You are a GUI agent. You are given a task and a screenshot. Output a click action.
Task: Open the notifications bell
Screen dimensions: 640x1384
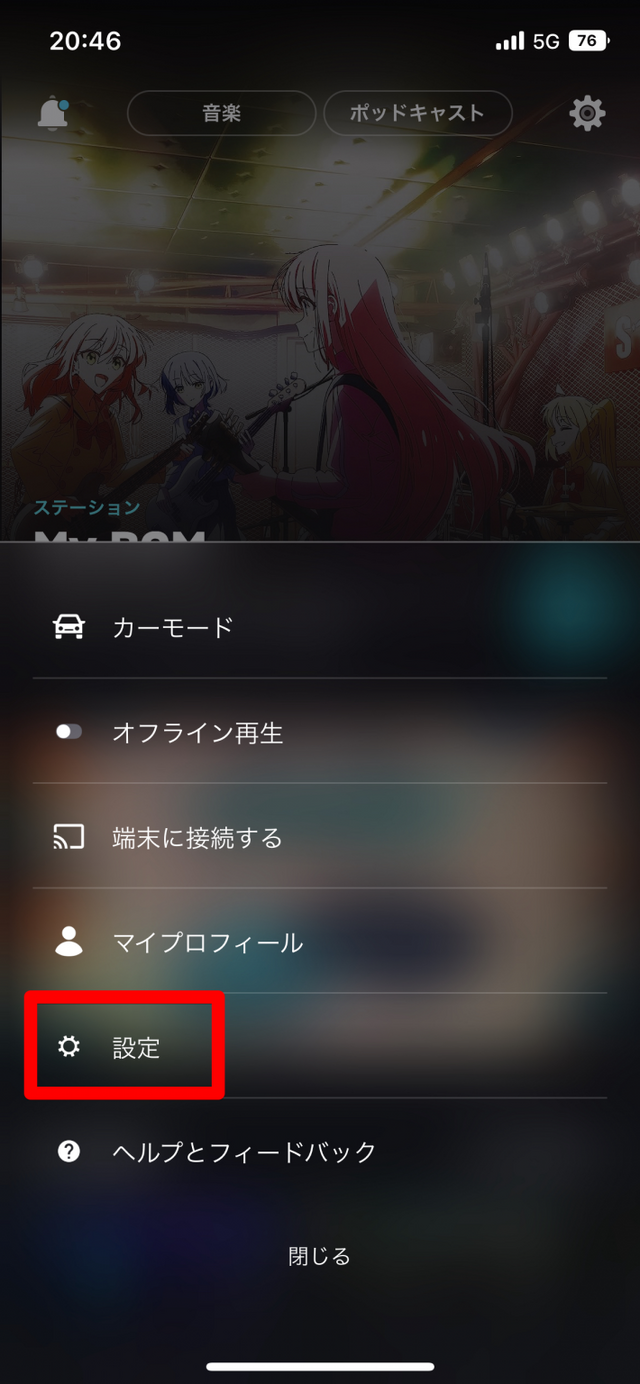53,113
